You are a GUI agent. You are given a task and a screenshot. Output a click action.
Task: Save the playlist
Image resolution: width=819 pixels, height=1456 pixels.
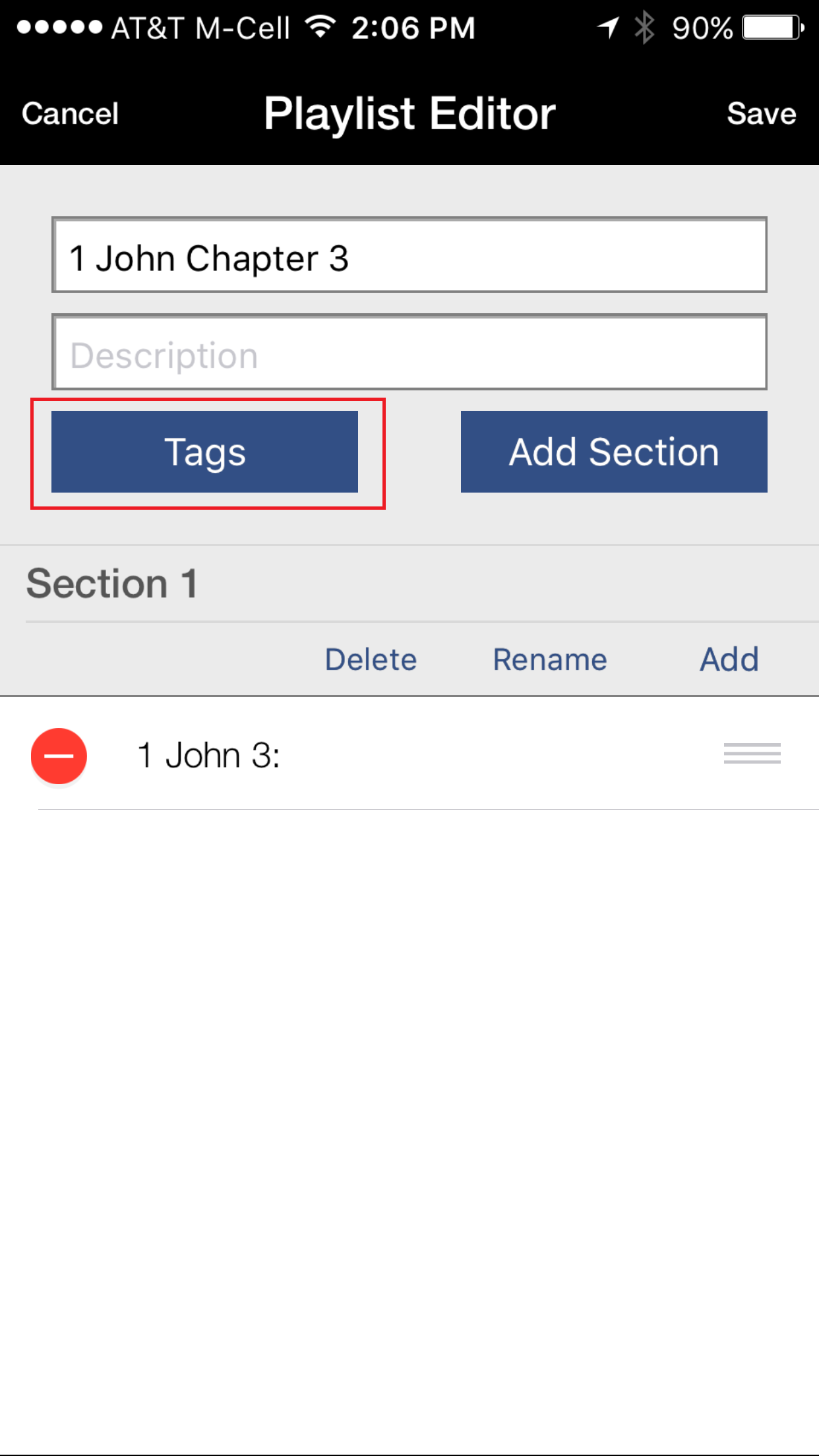[x=762, y=114]
